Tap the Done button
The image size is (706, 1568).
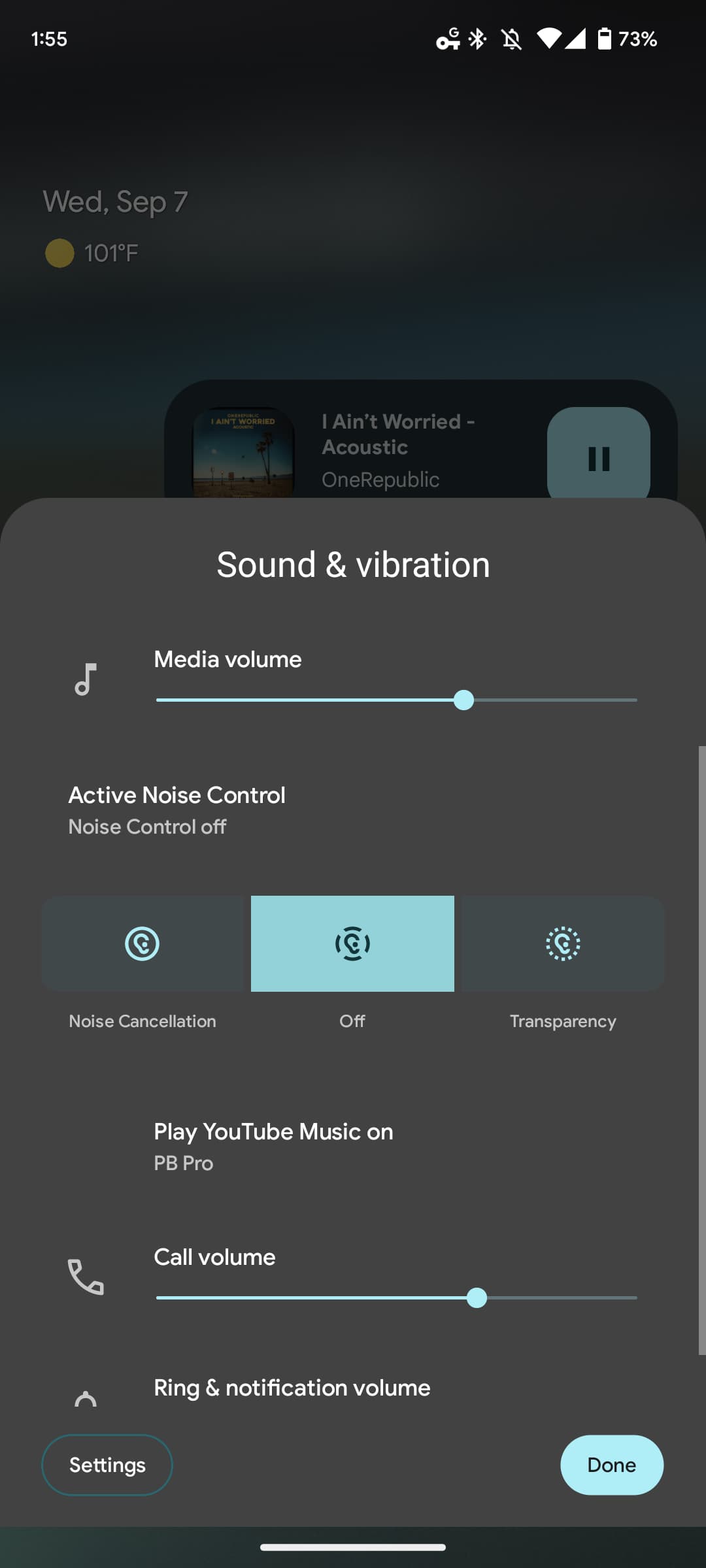(x=611, y=1465)
